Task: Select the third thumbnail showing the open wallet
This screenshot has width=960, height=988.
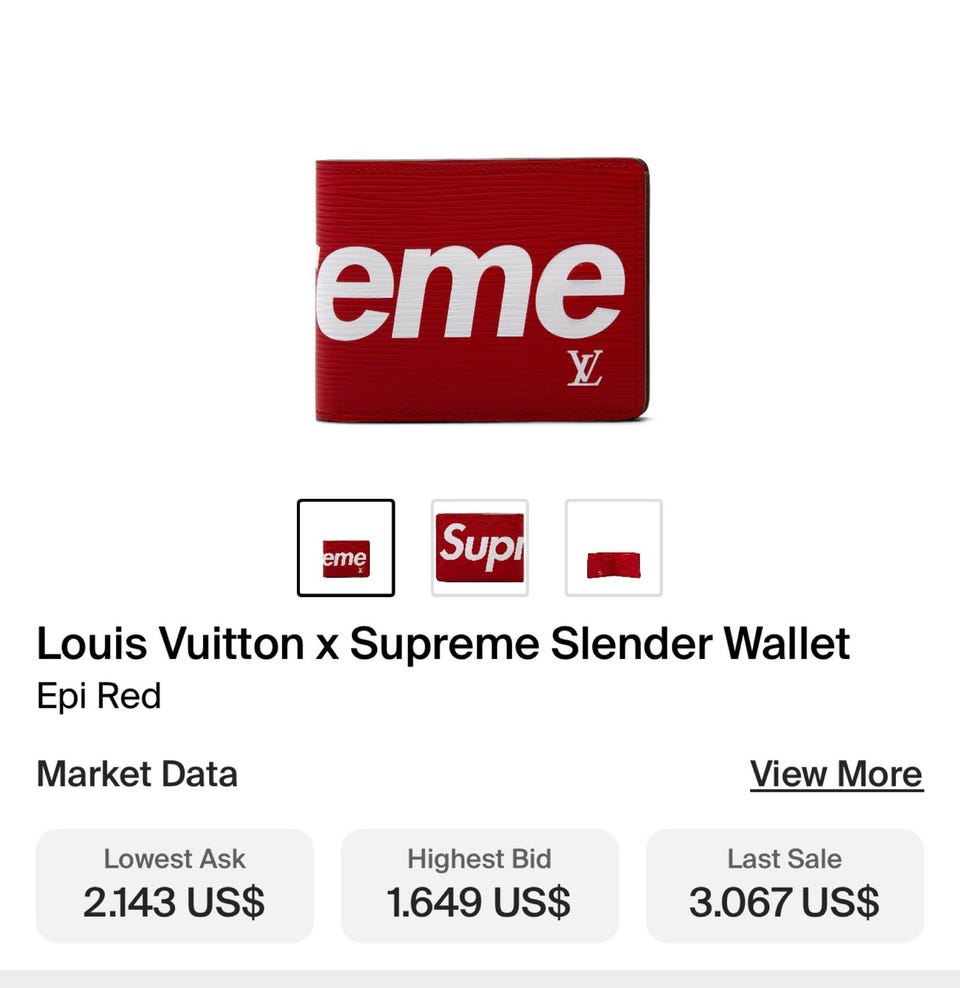Action: [614, 548]
